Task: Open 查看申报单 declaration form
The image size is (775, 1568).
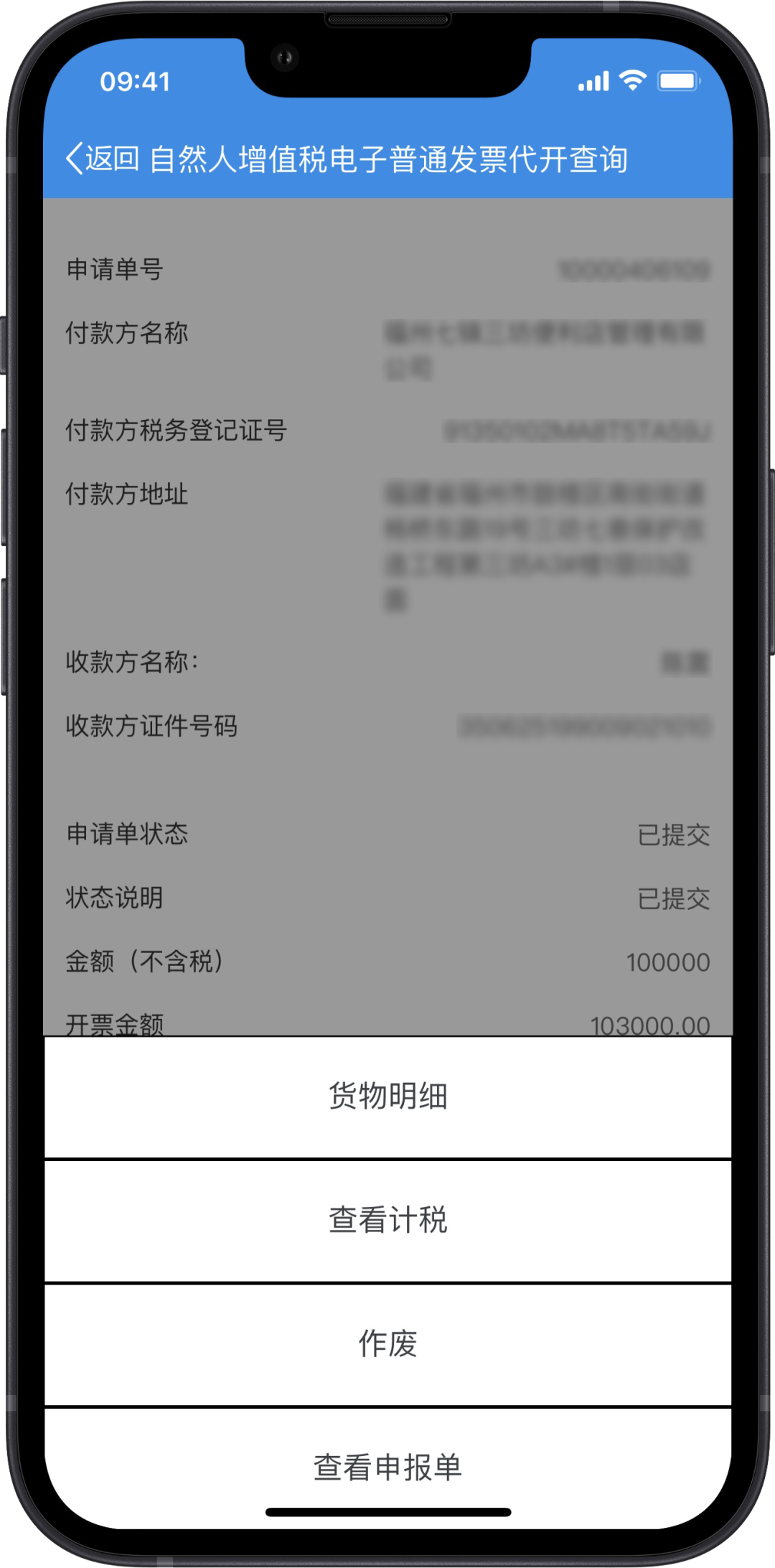Action: pos(387,1467)
